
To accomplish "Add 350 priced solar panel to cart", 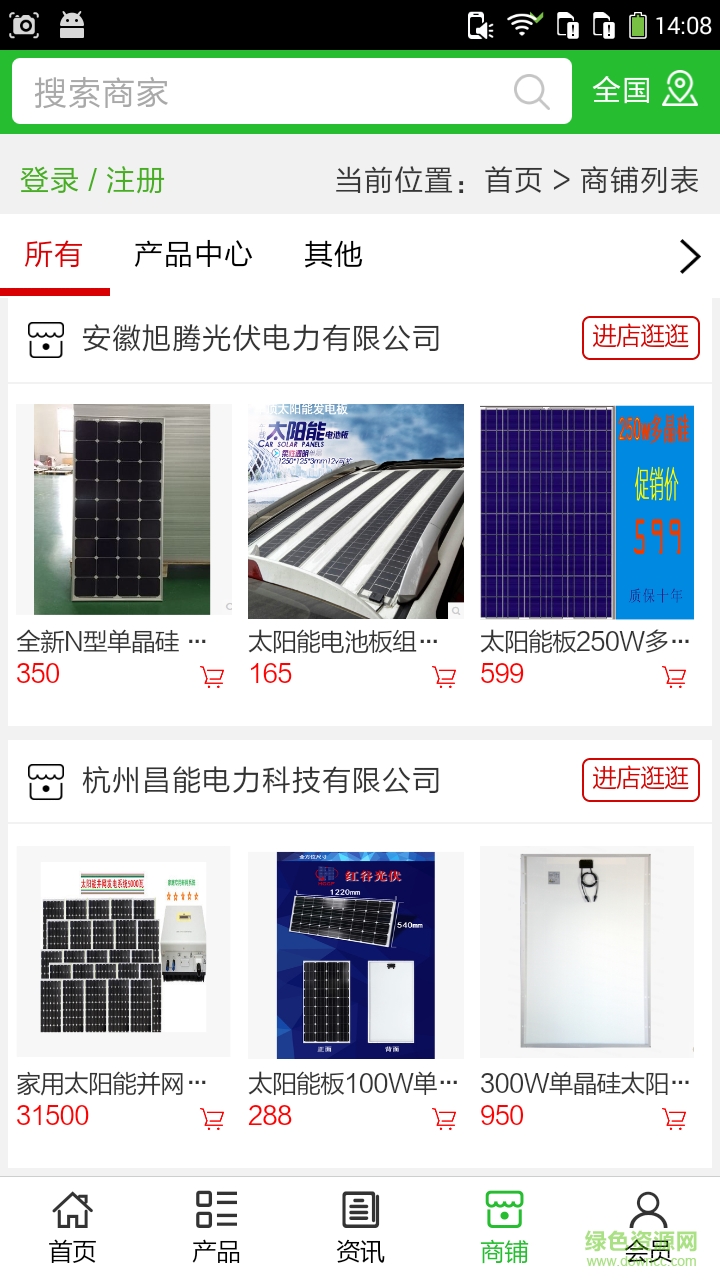I will tap(211, 676).
